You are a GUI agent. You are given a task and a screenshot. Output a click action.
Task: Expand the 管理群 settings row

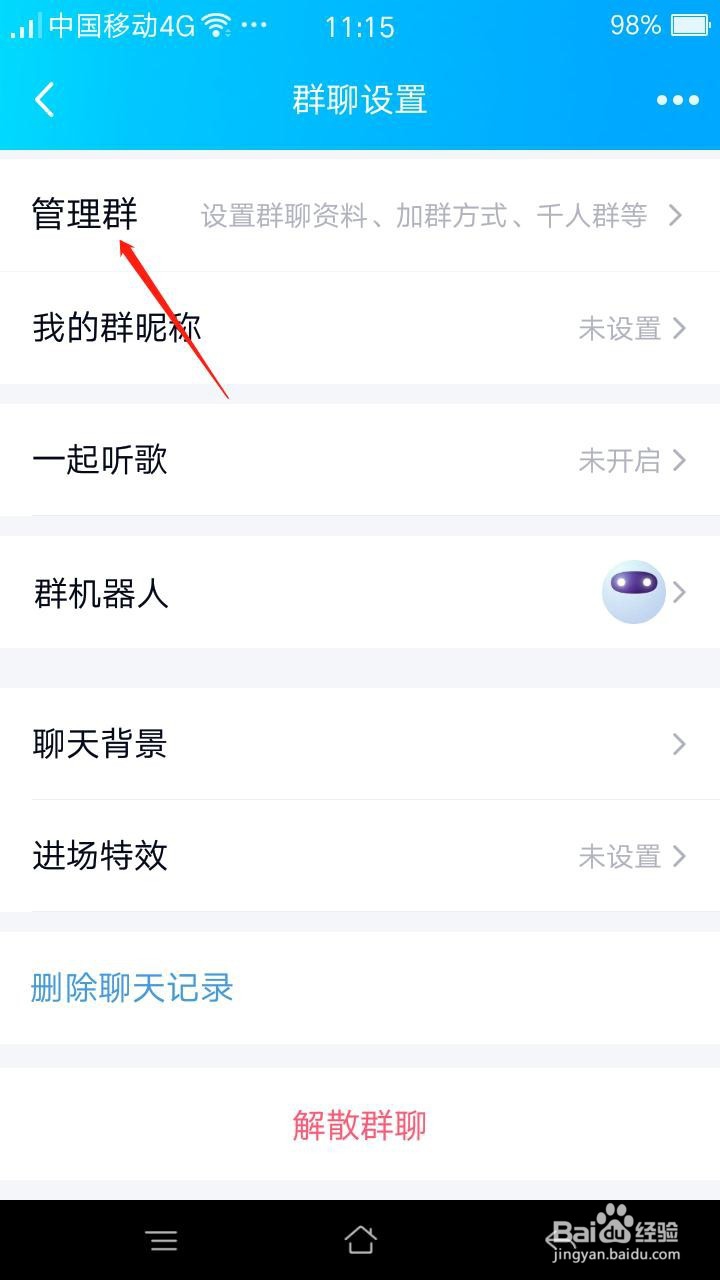tap(676, 214)
